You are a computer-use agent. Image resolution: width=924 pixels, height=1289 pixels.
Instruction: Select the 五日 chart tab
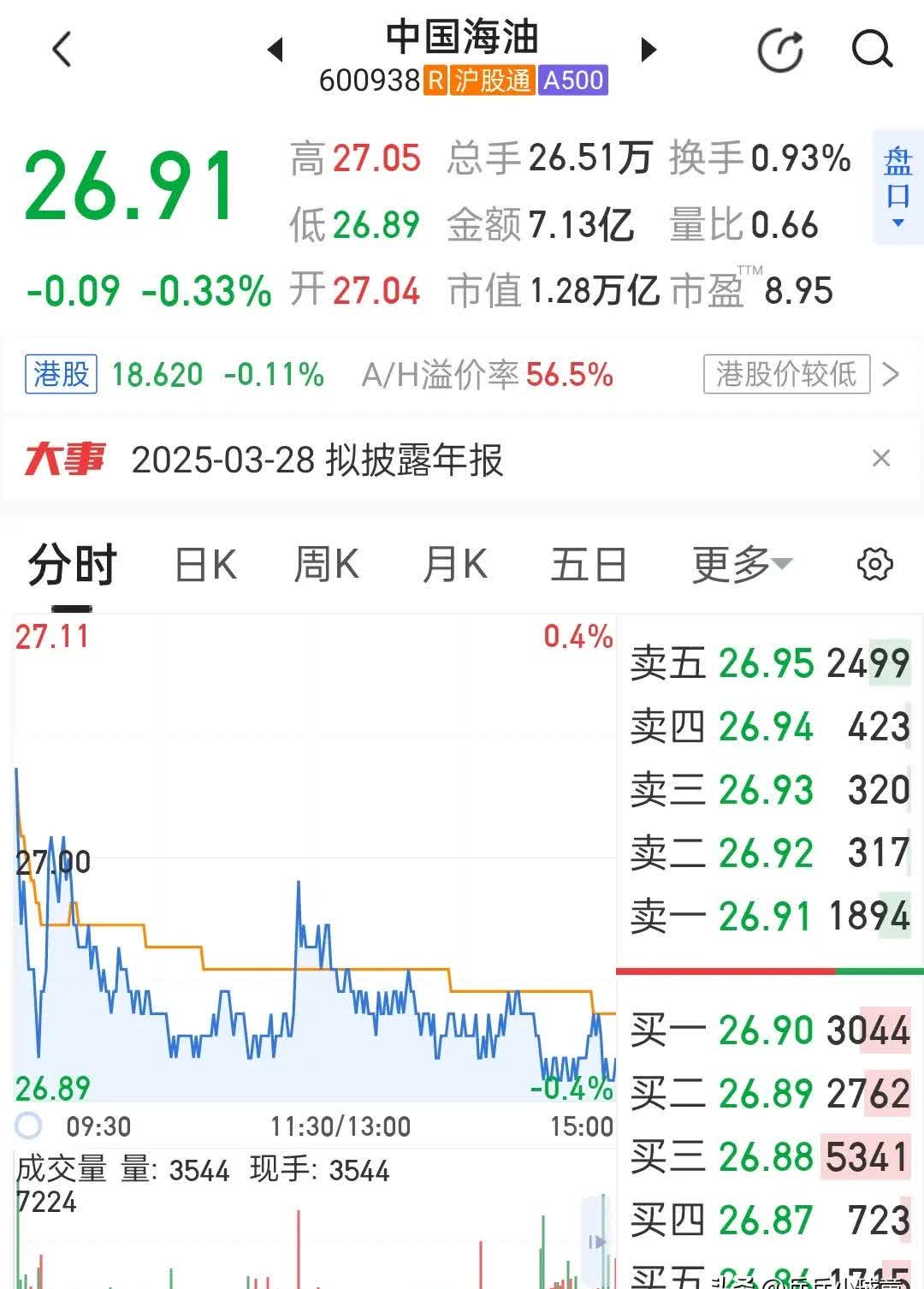click(x=587, y=564)
